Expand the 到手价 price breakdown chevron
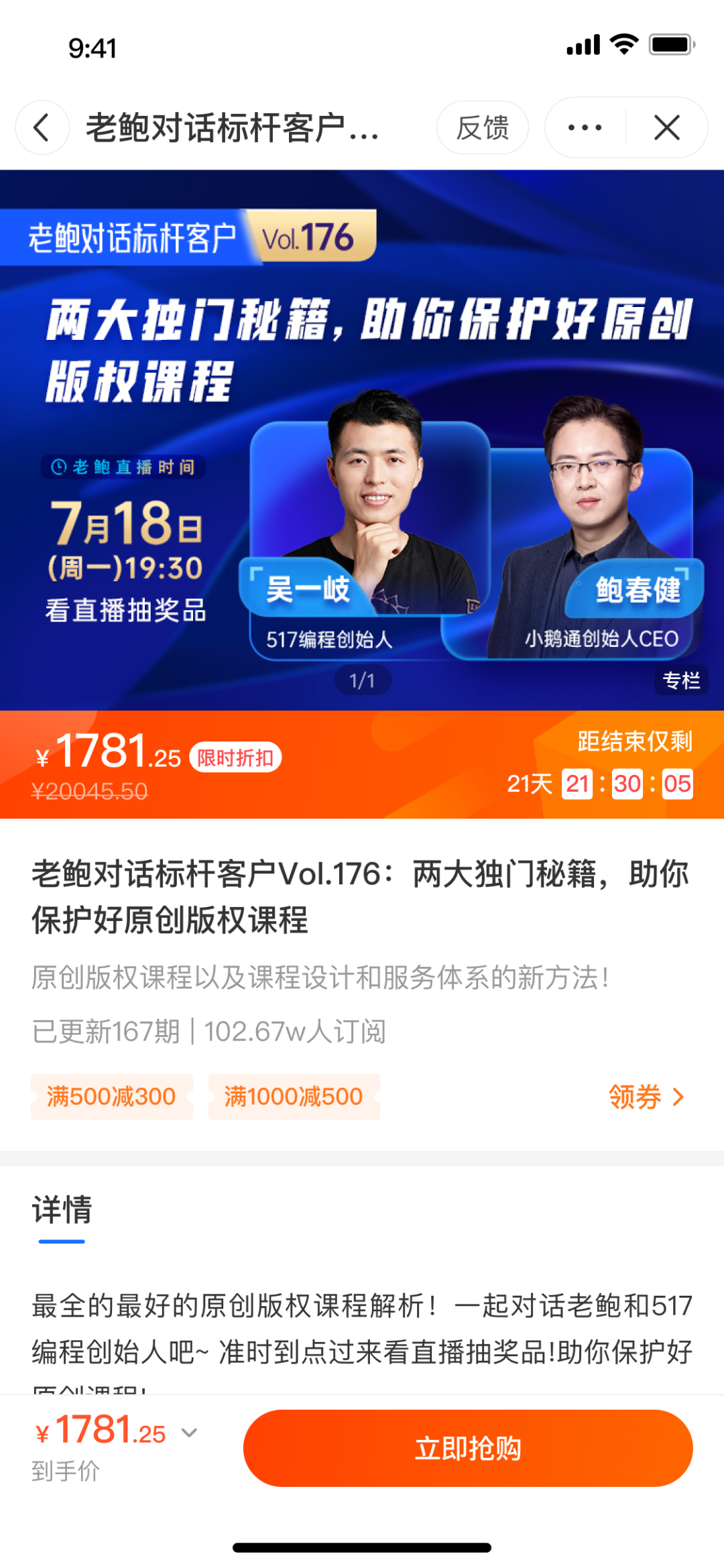 (x=190, y=1433)
